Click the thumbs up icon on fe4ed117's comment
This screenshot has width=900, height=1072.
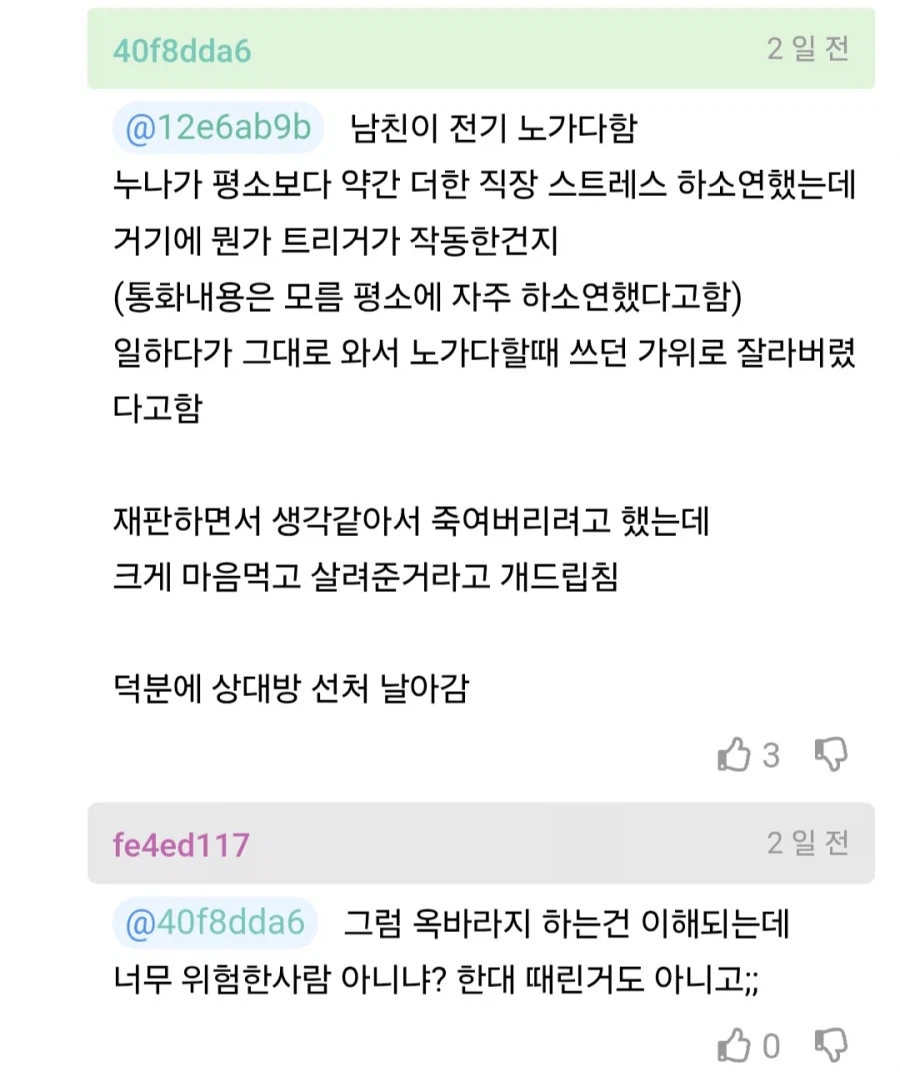click(735, 1045)
